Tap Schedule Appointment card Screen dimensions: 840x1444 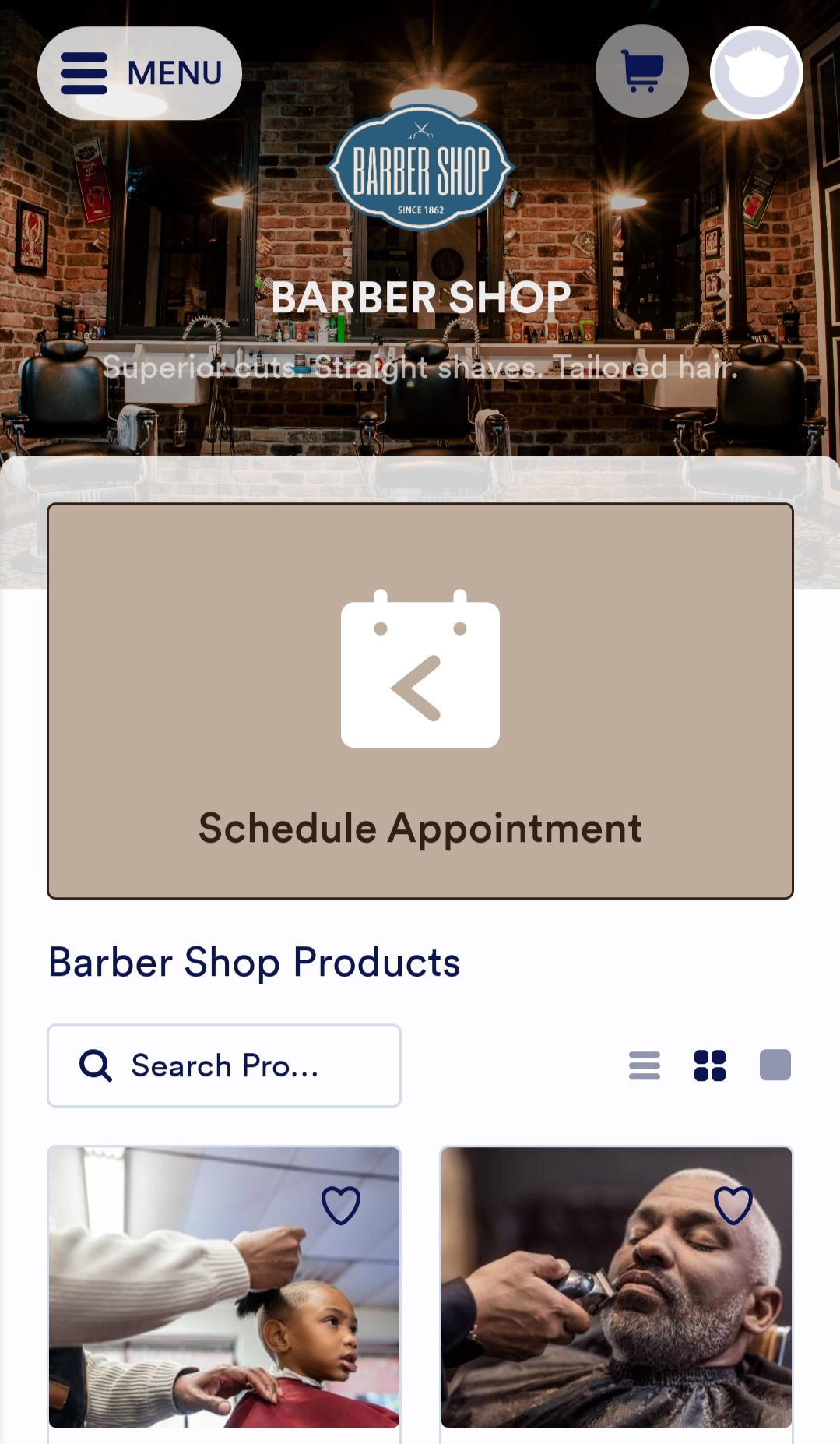pos(420,701)
